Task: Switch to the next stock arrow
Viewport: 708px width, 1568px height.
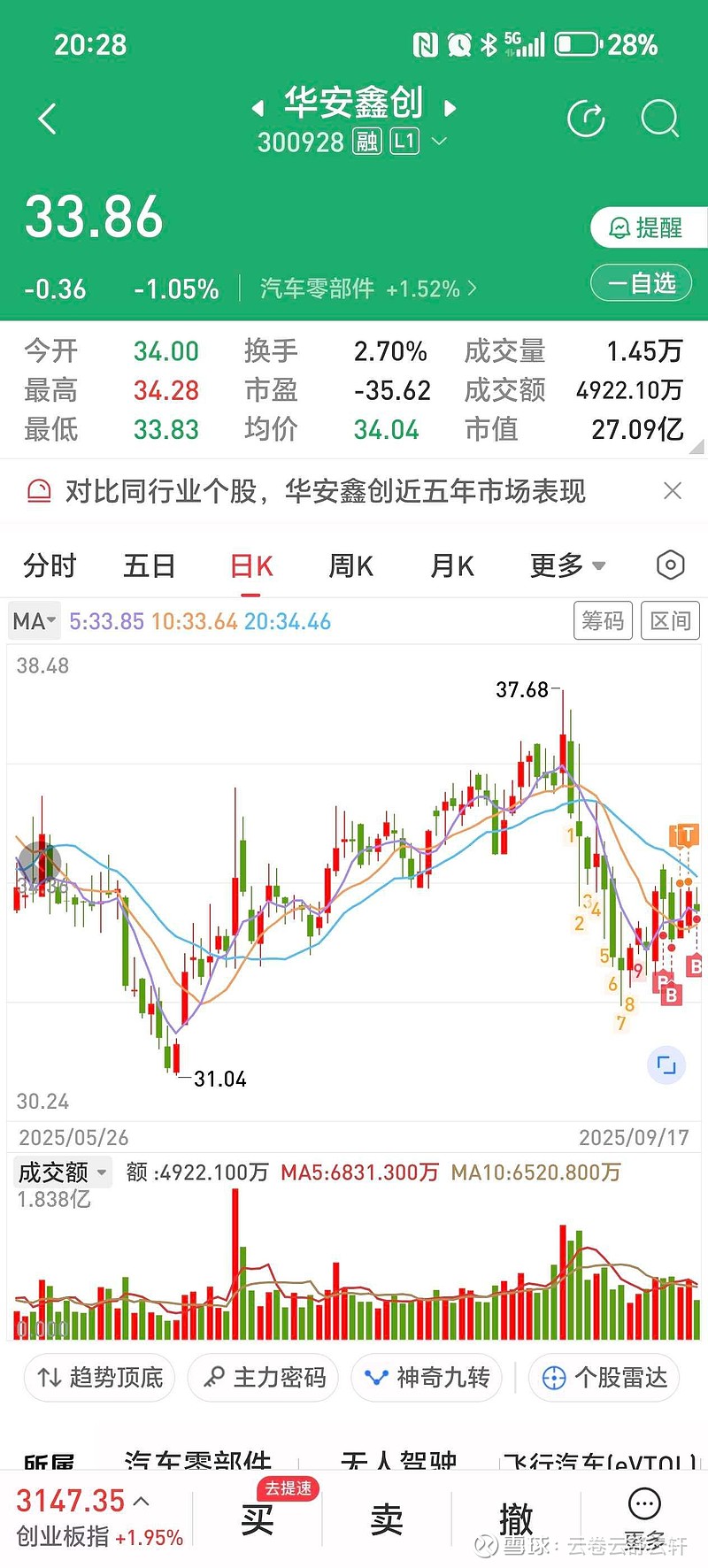Action: pos(450,108)
